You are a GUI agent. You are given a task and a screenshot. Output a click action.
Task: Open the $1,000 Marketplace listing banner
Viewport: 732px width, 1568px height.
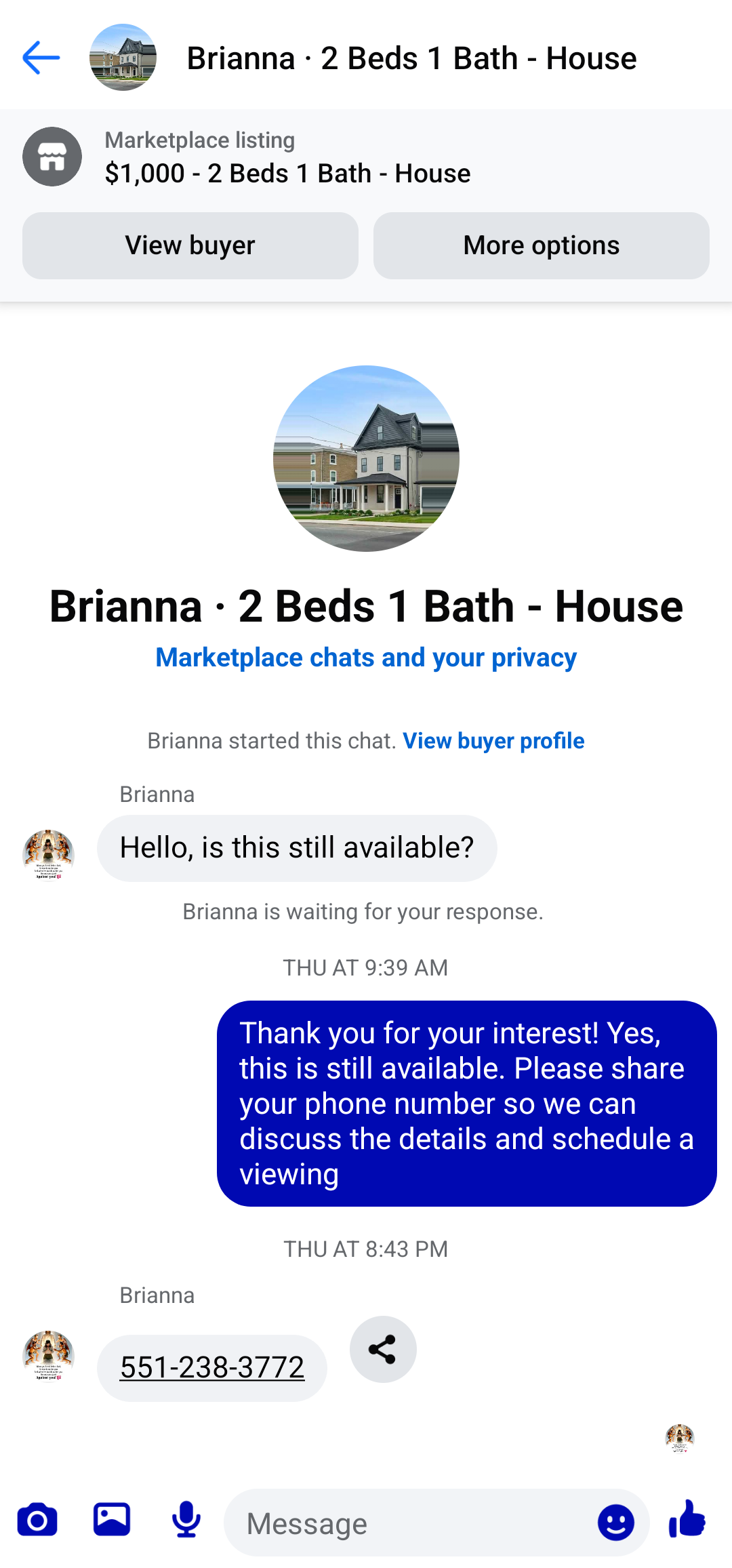[x=287, y=158]
